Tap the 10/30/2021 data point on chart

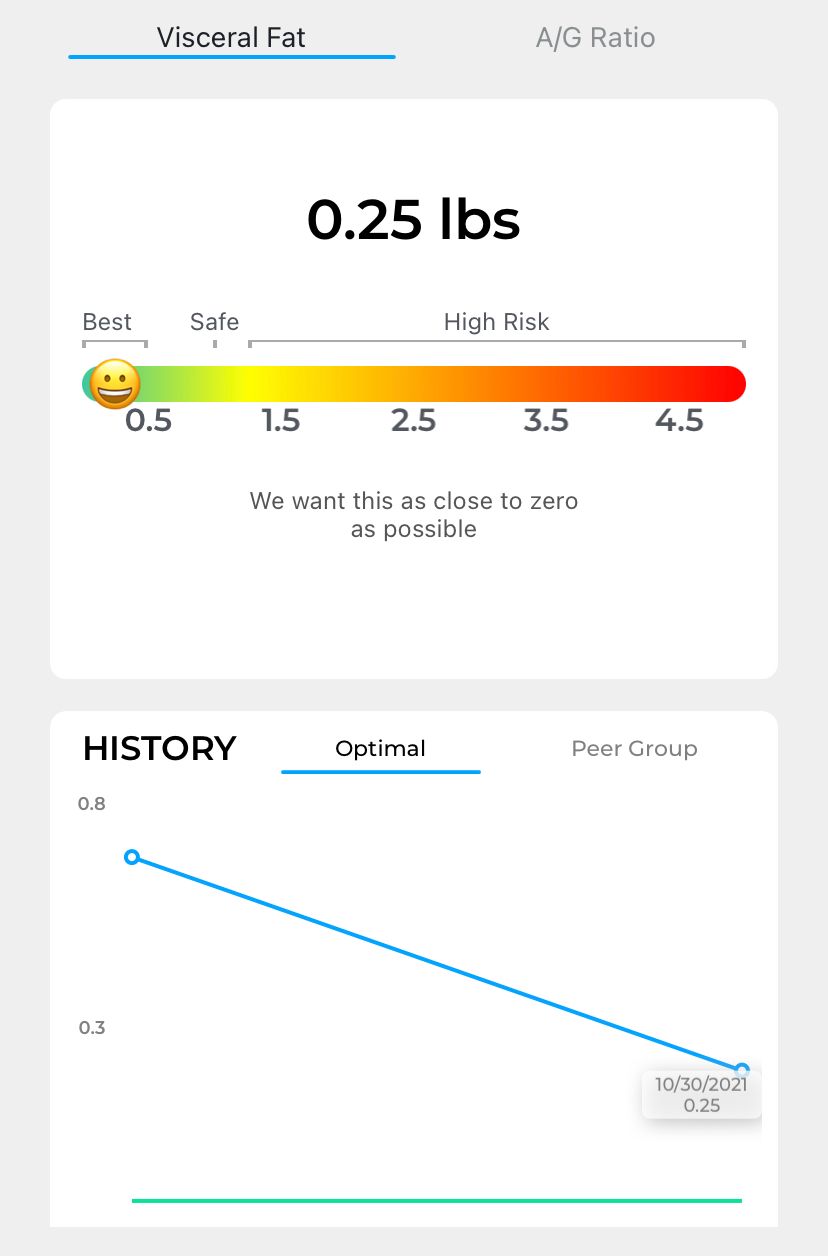tap(742, 1069)
